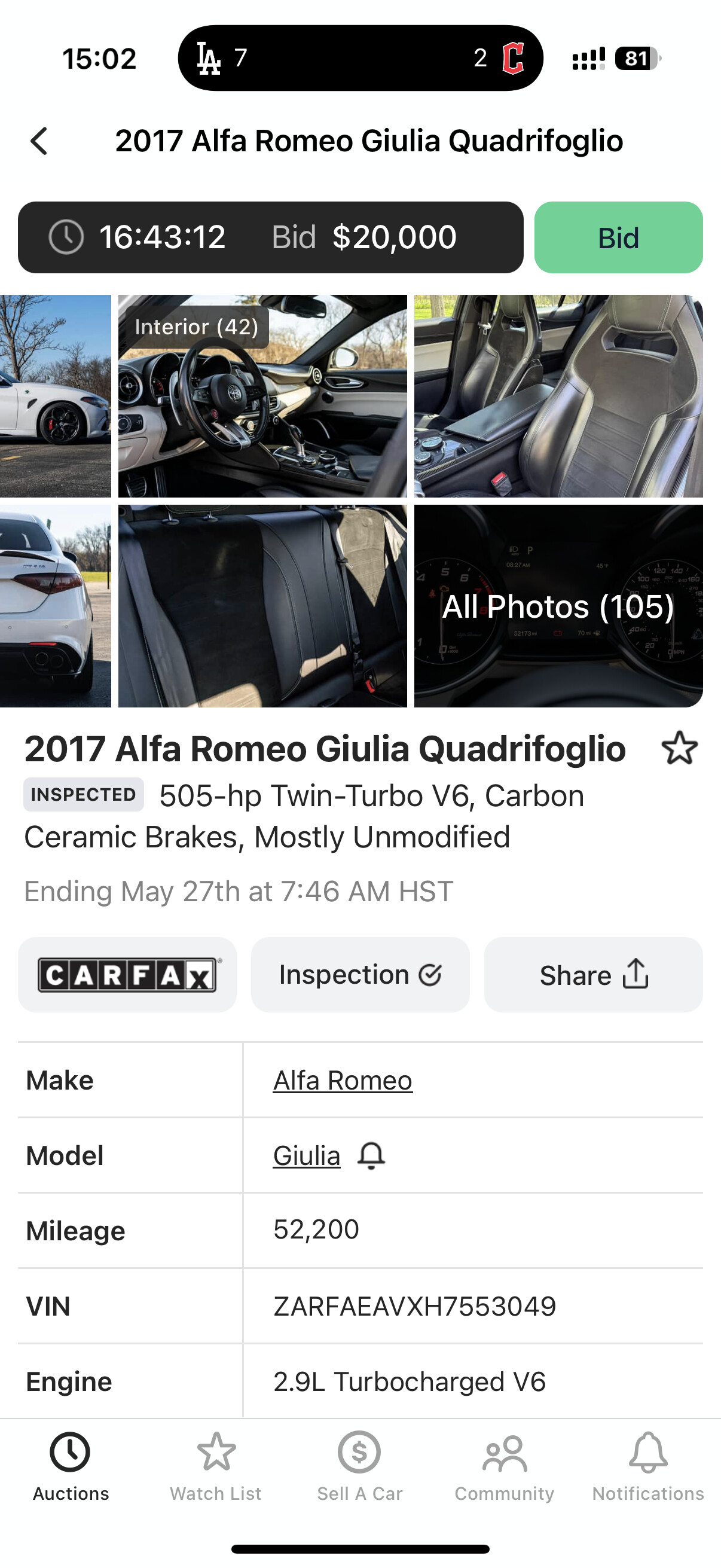Open the Alfa Romeo make link
Screen dimensions: 721x1568
343,1081
